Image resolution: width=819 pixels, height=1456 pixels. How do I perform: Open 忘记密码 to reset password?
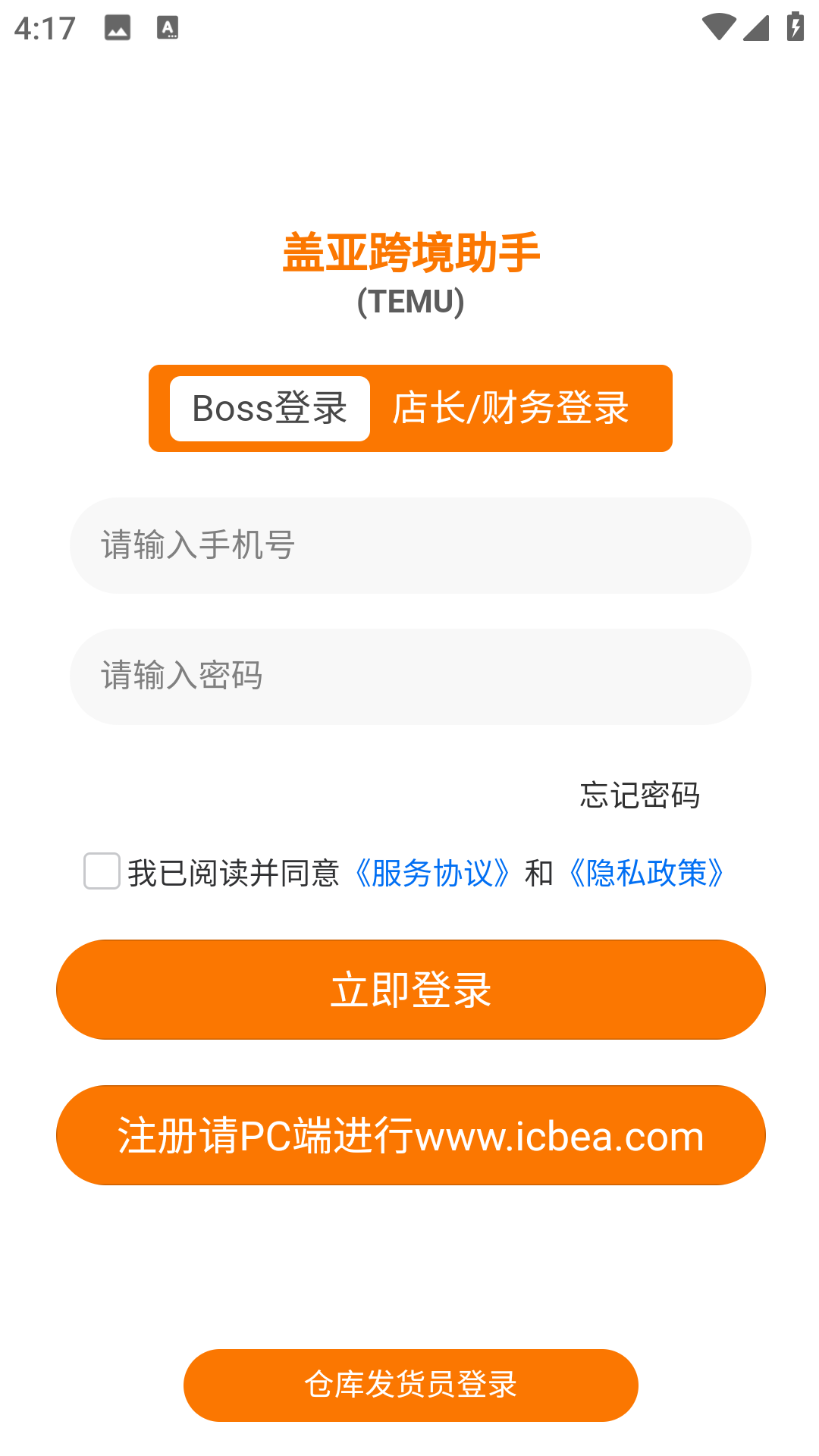(x=639, y=795)
